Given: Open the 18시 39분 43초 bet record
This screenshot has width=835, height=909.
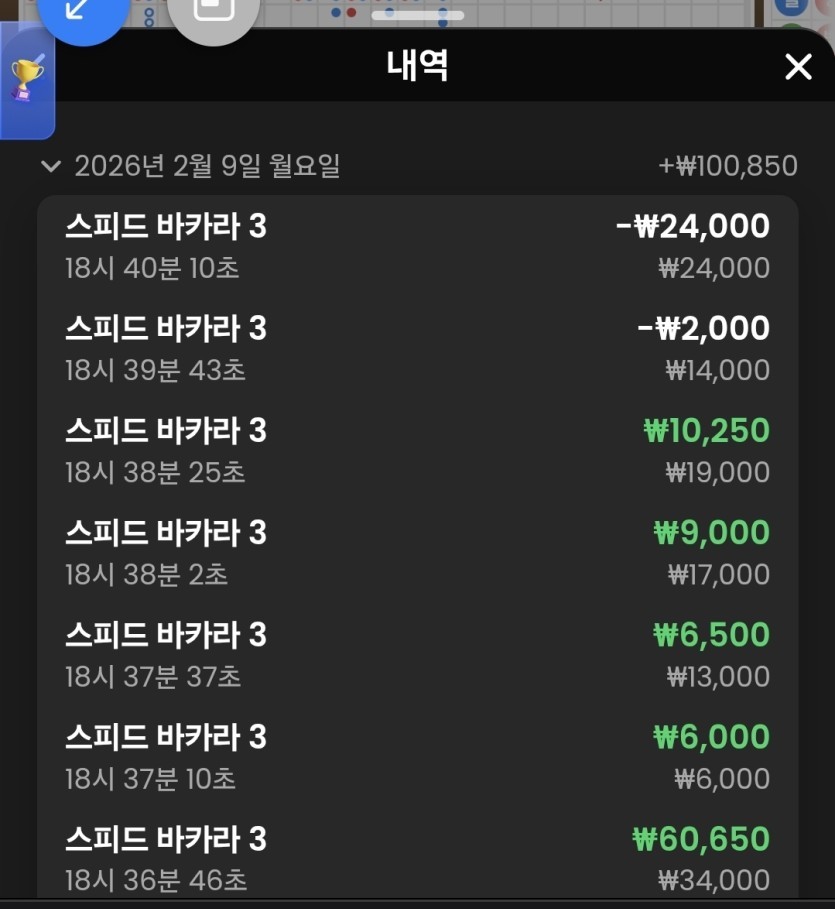Looking at the screenshot, I should coord(417,349).
